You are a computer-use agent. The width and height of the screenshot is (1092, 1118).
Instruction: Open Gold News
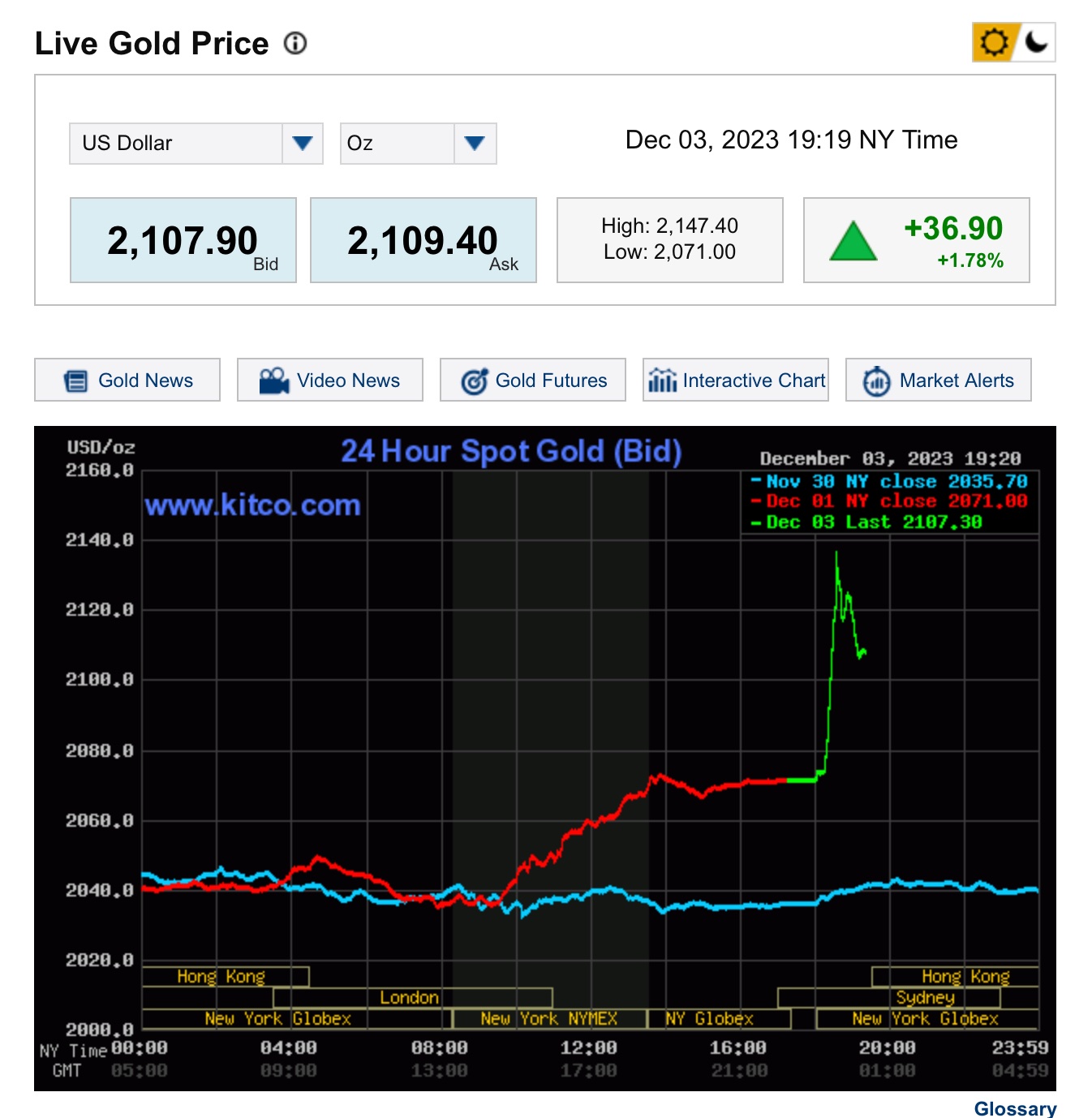coord(127,380)
